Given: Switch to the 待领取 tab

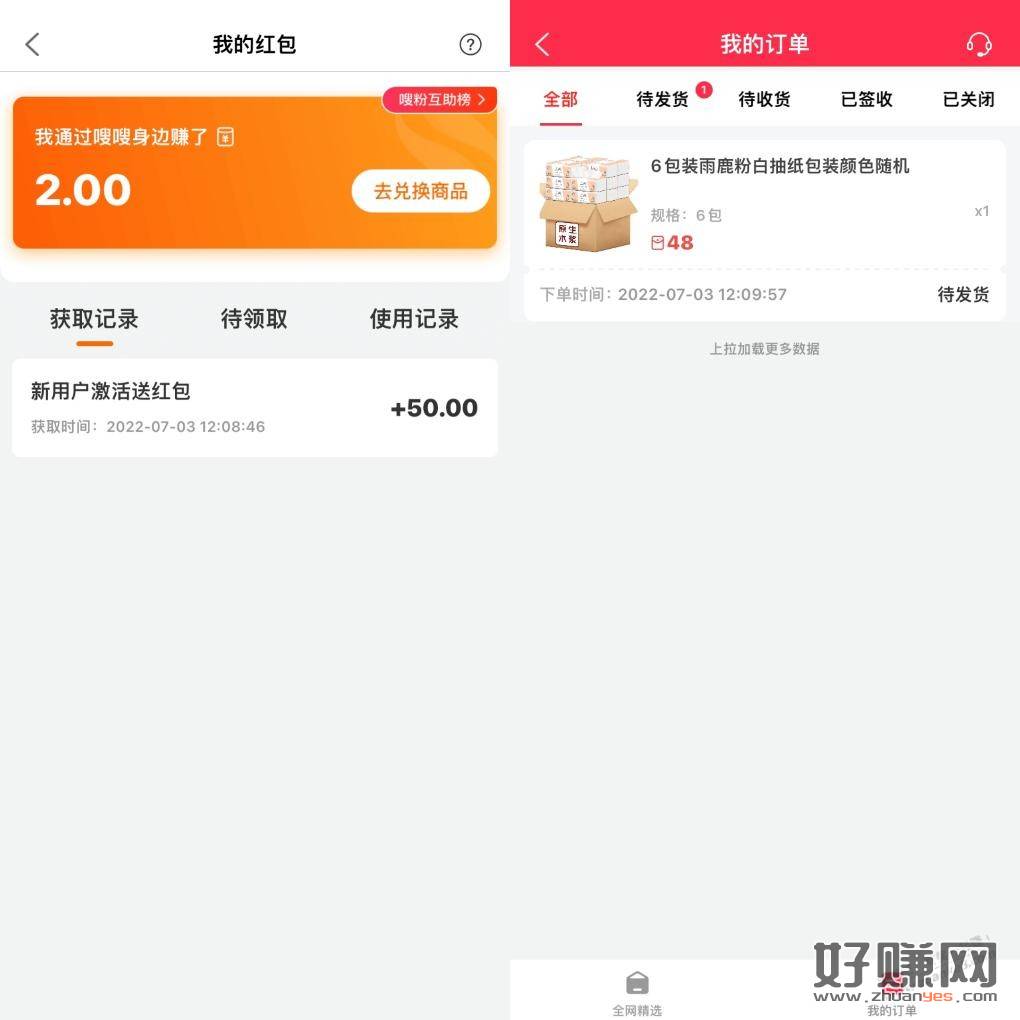Looking at the screenshot, I should [x=254, y=319].
